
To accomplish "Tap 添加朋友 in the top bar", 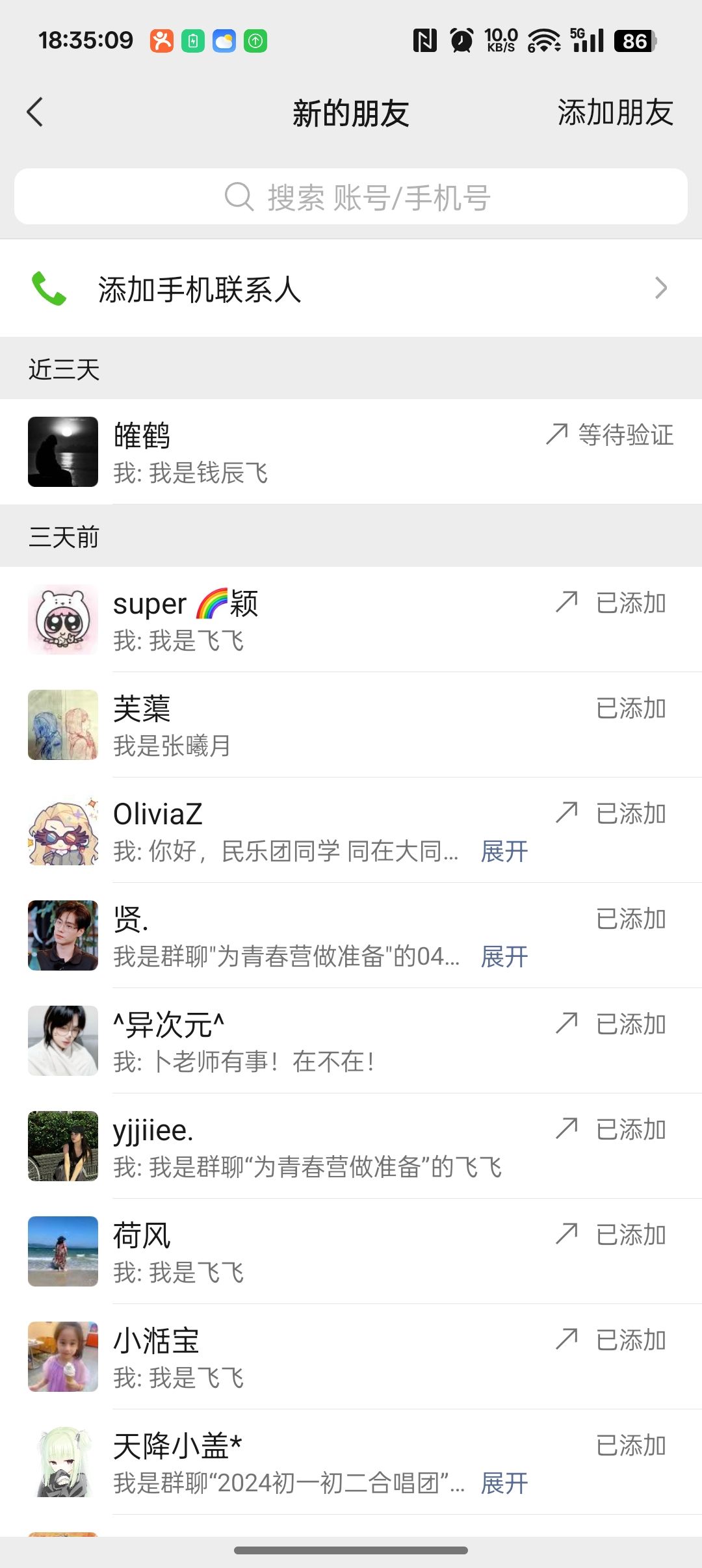I will pyautogui.click(x=614, y=112).
